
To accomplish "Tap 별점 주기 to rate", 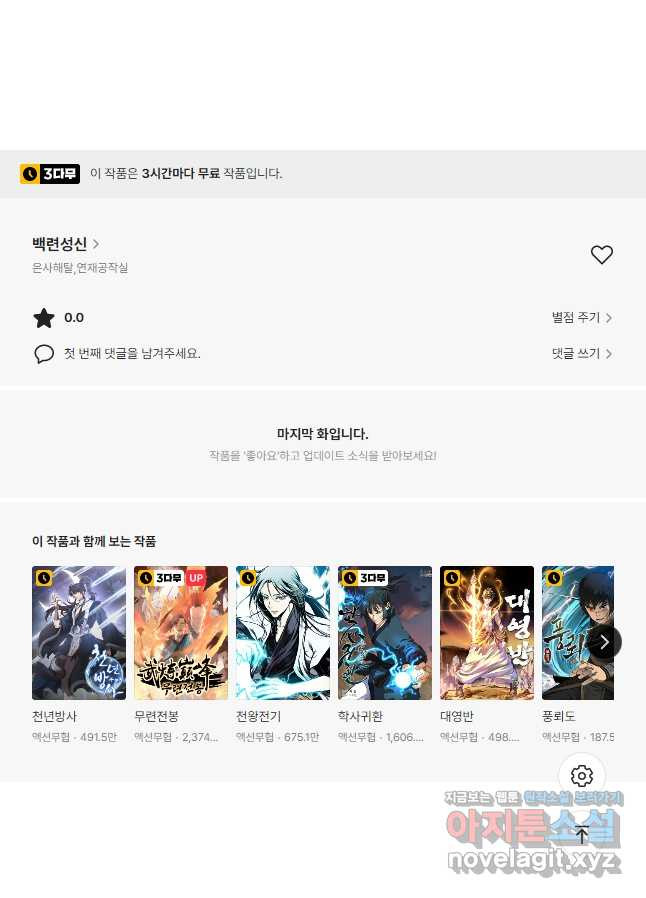I will tap(581, 318).
